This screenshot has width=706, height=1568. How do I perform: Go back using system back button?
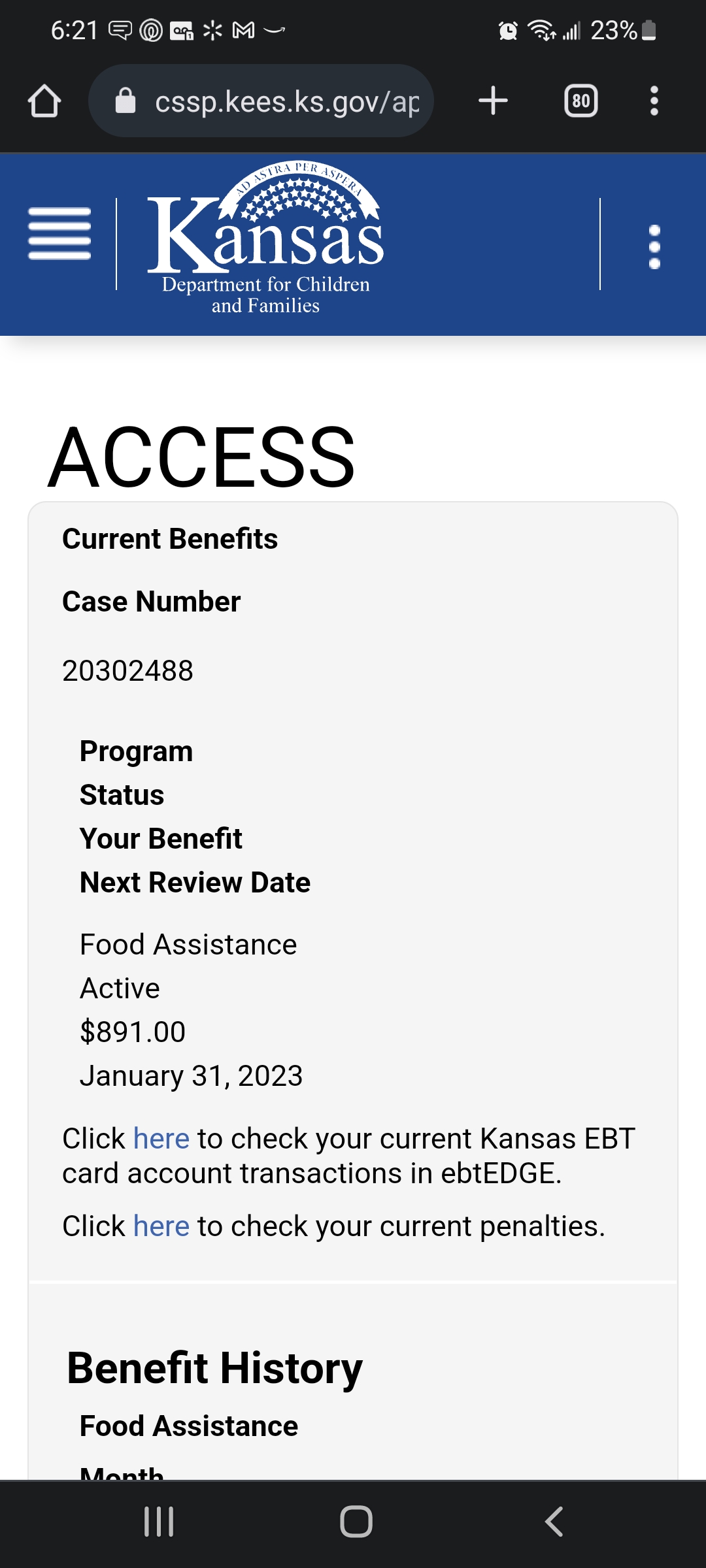click(x=554, y=1522)
